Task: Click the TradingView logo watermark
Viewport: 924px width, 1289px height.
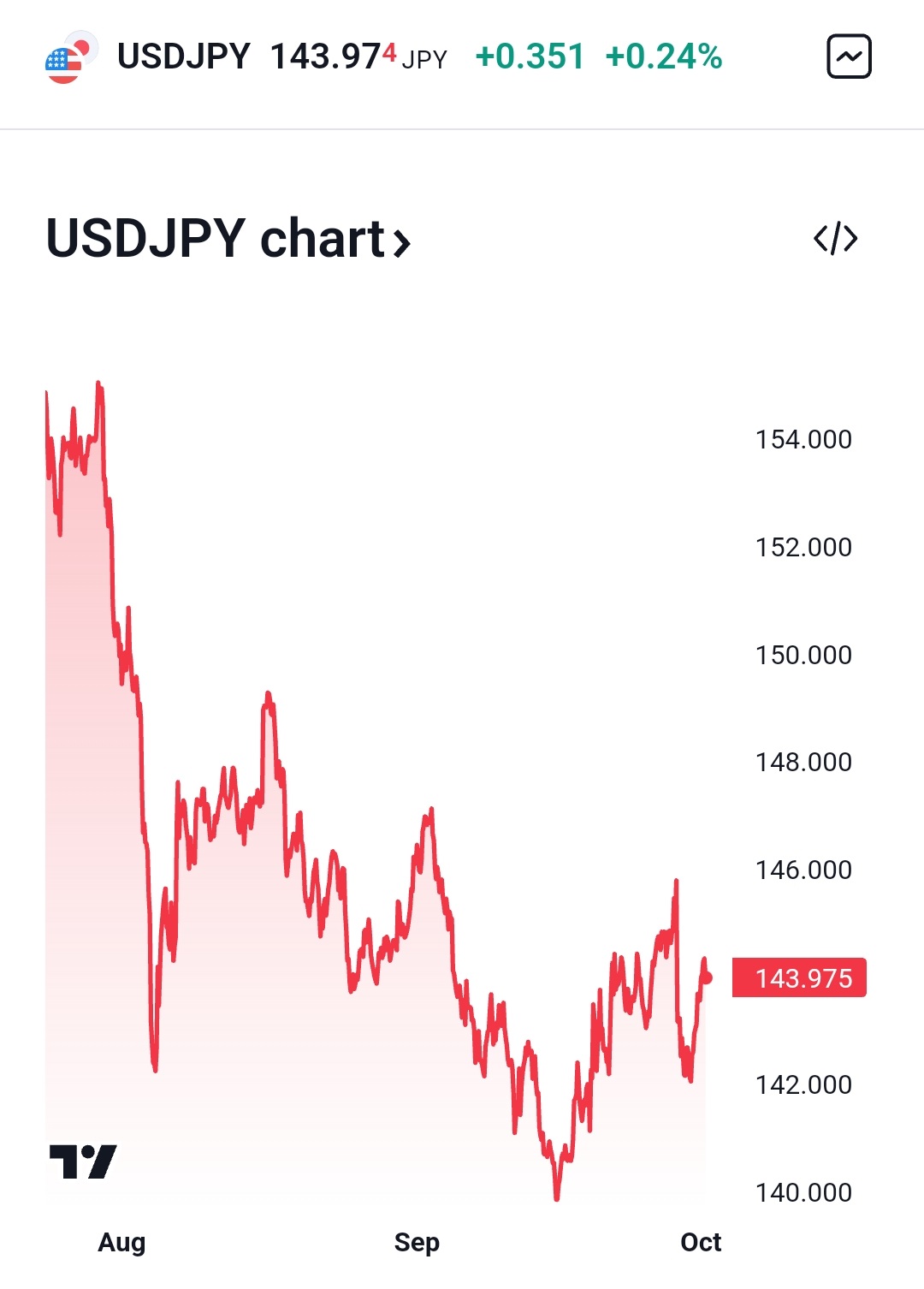Action: coord(84,1160)
